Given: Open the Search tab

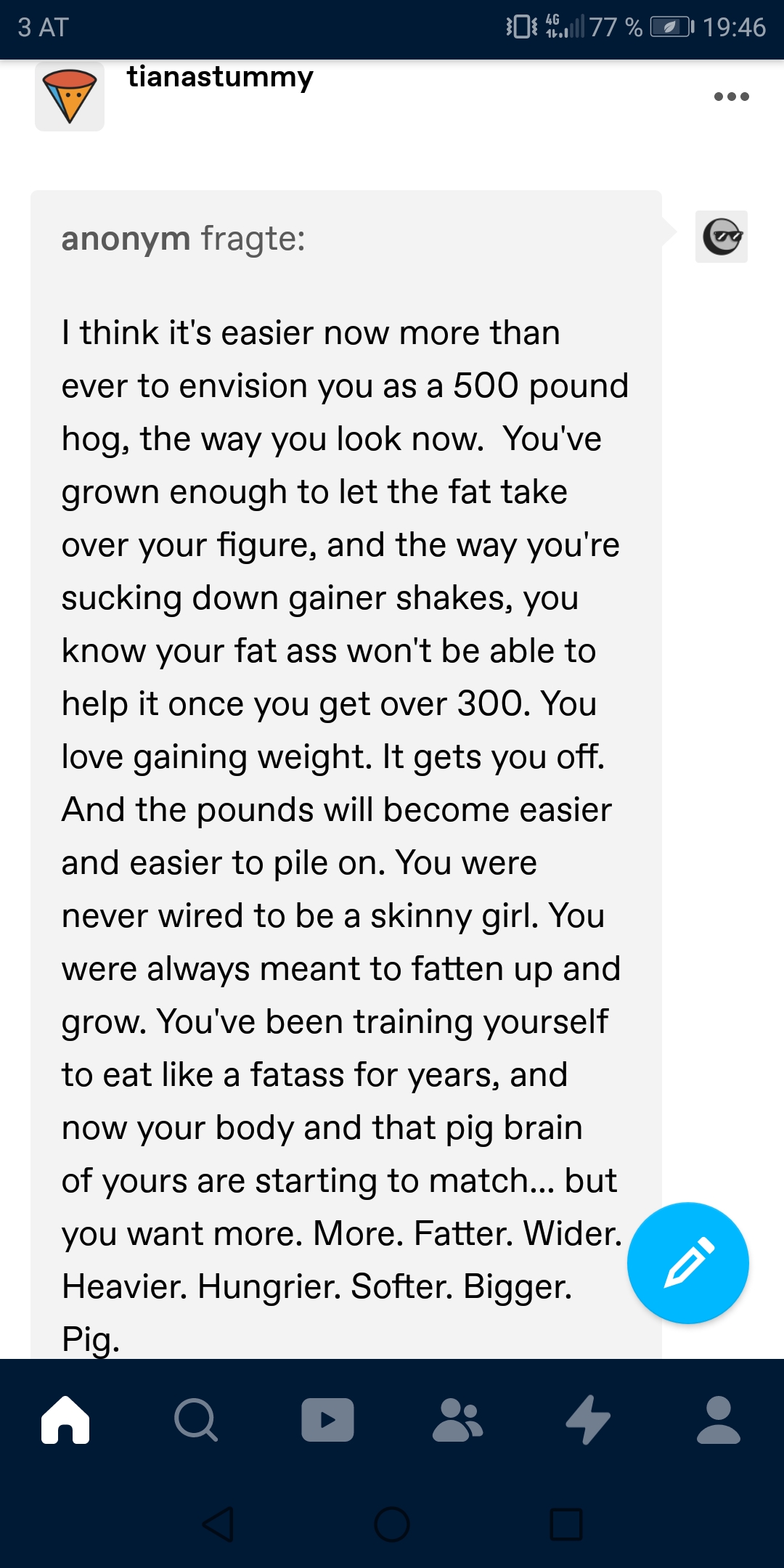Looking at the screenshot, I should coord(196,1419).
